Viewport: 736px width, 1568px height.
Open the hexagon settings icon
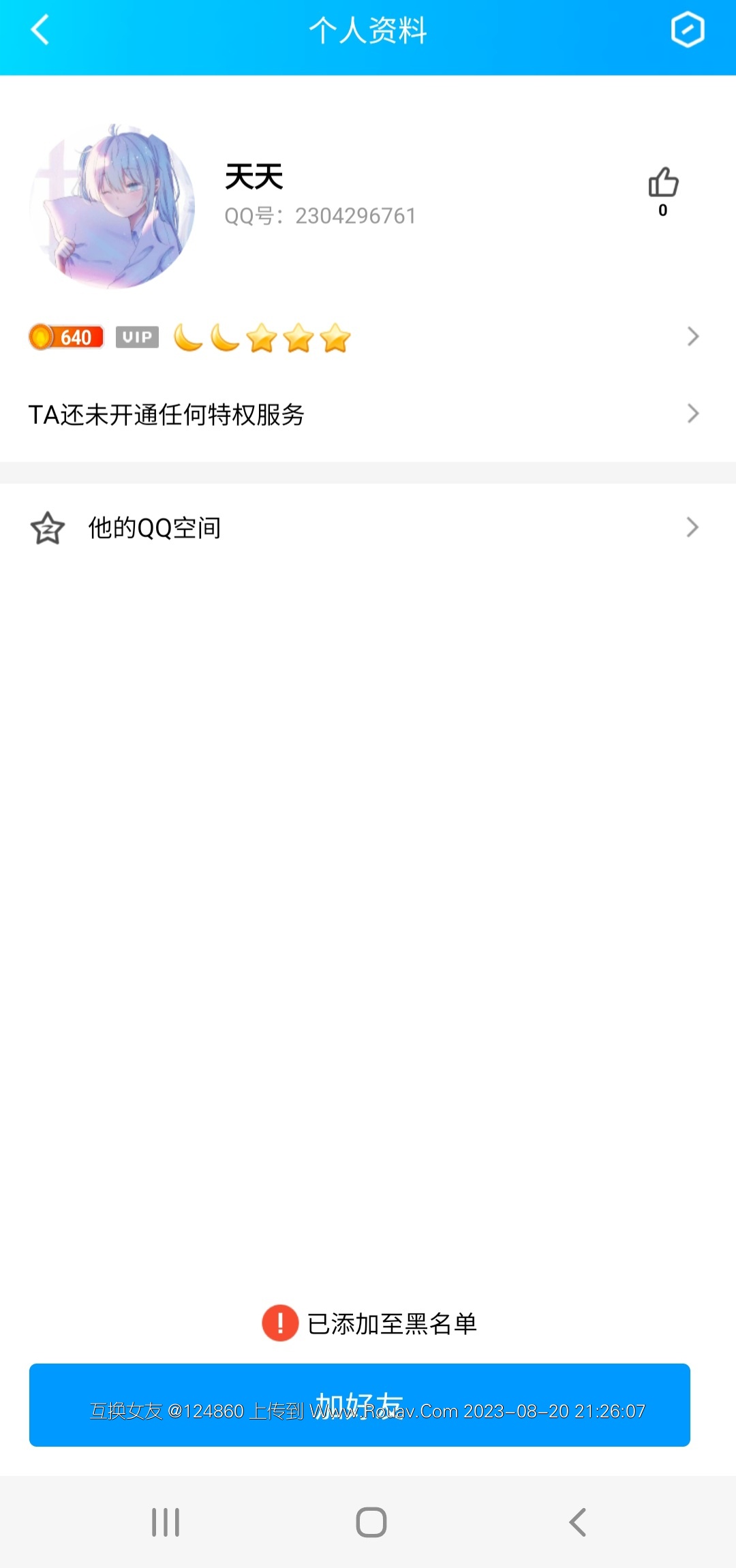click(687, 30)
